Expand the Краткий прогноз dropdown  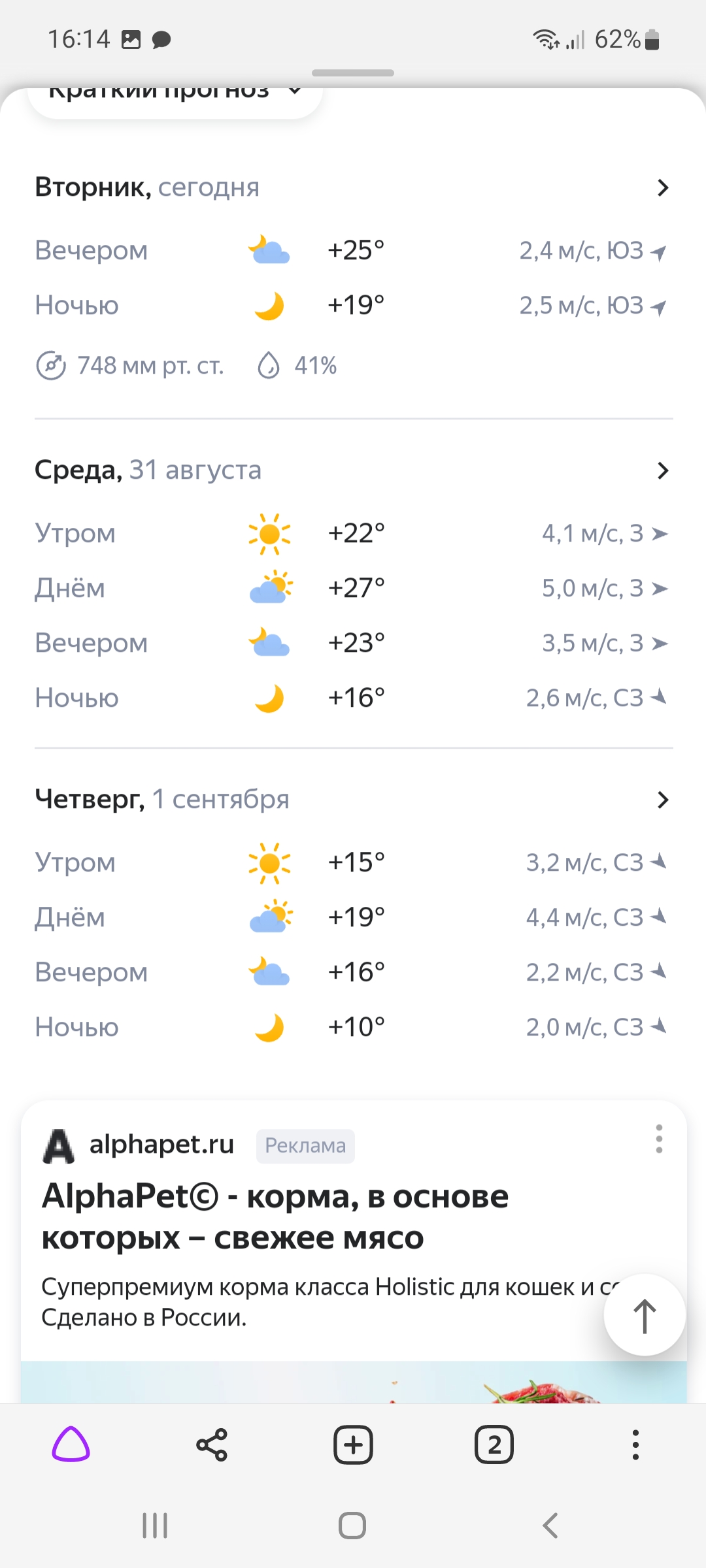pos(175,98)
